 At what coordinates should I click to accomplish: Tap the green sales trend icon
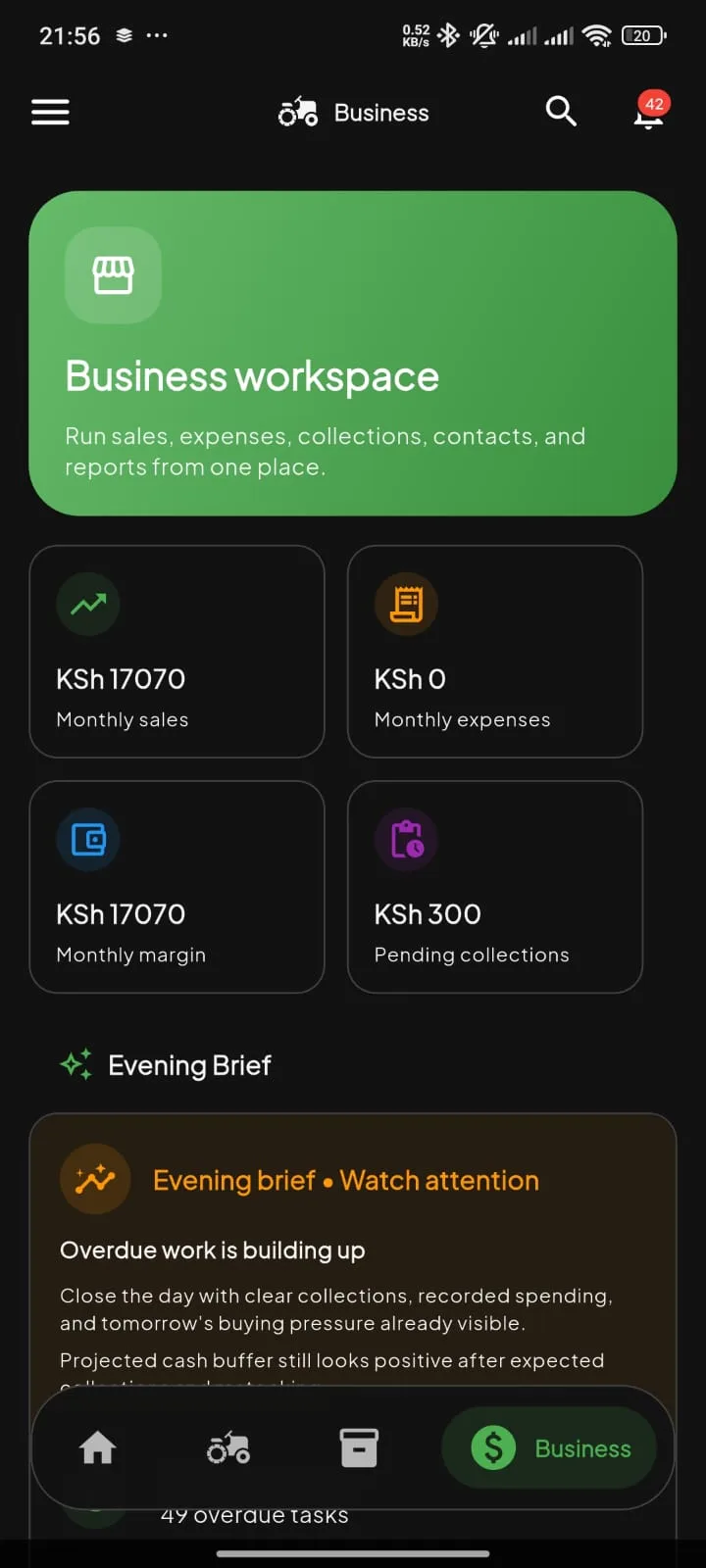87,604
